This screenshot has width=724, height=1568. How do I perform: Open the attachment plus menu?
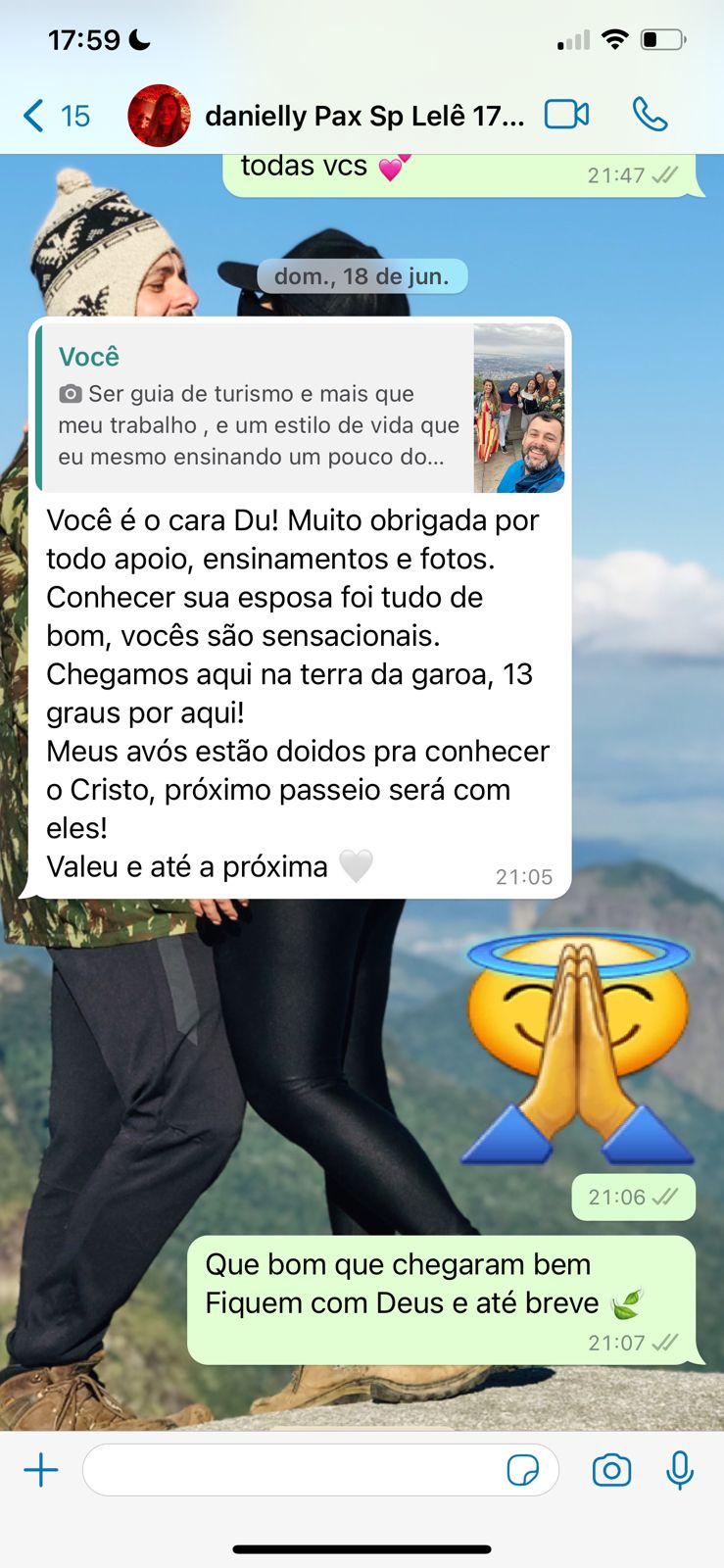pos(41,1470)
